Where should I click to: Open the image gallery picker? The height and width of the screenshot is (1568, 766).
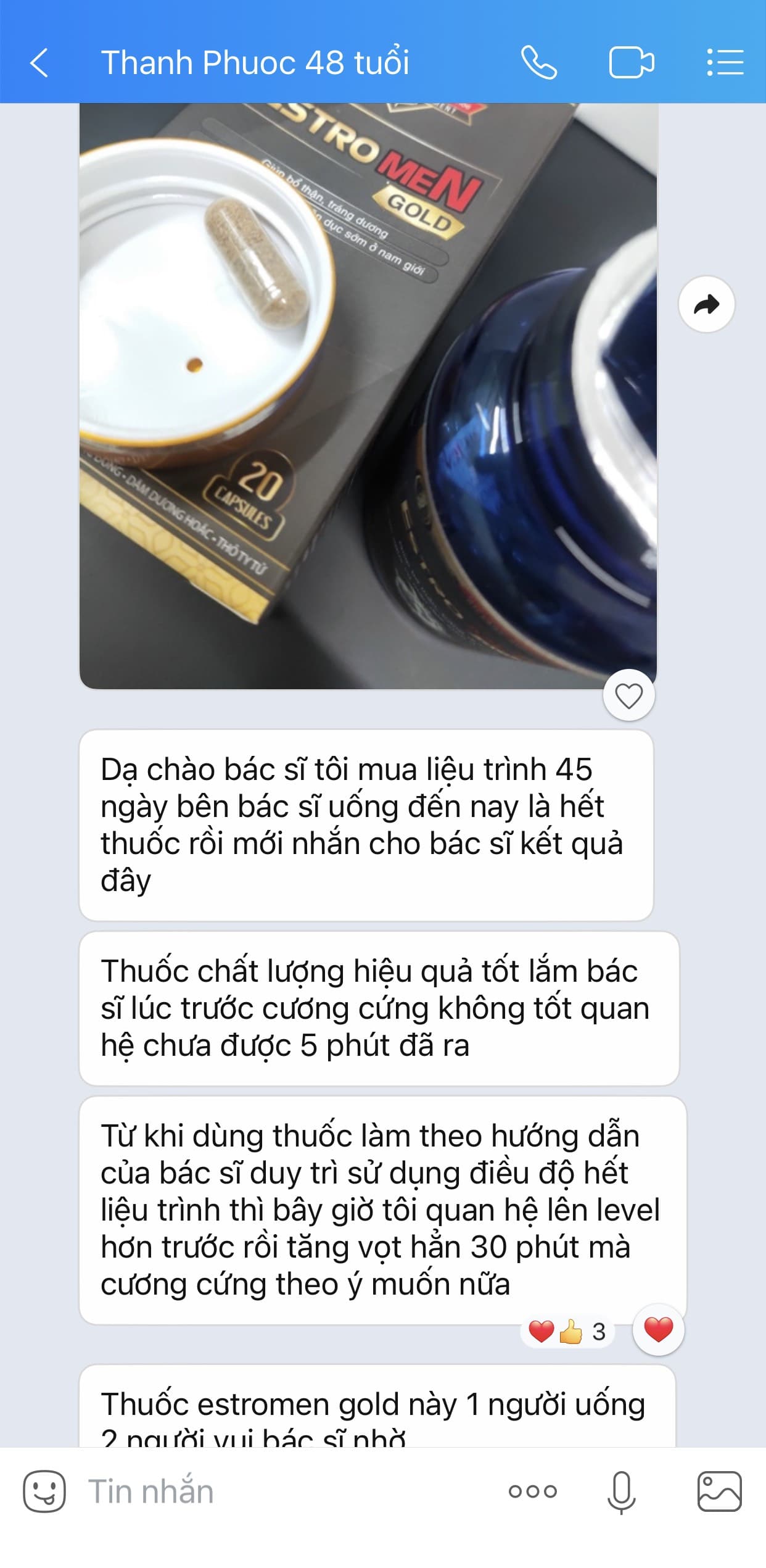(x=719, y=1491)
